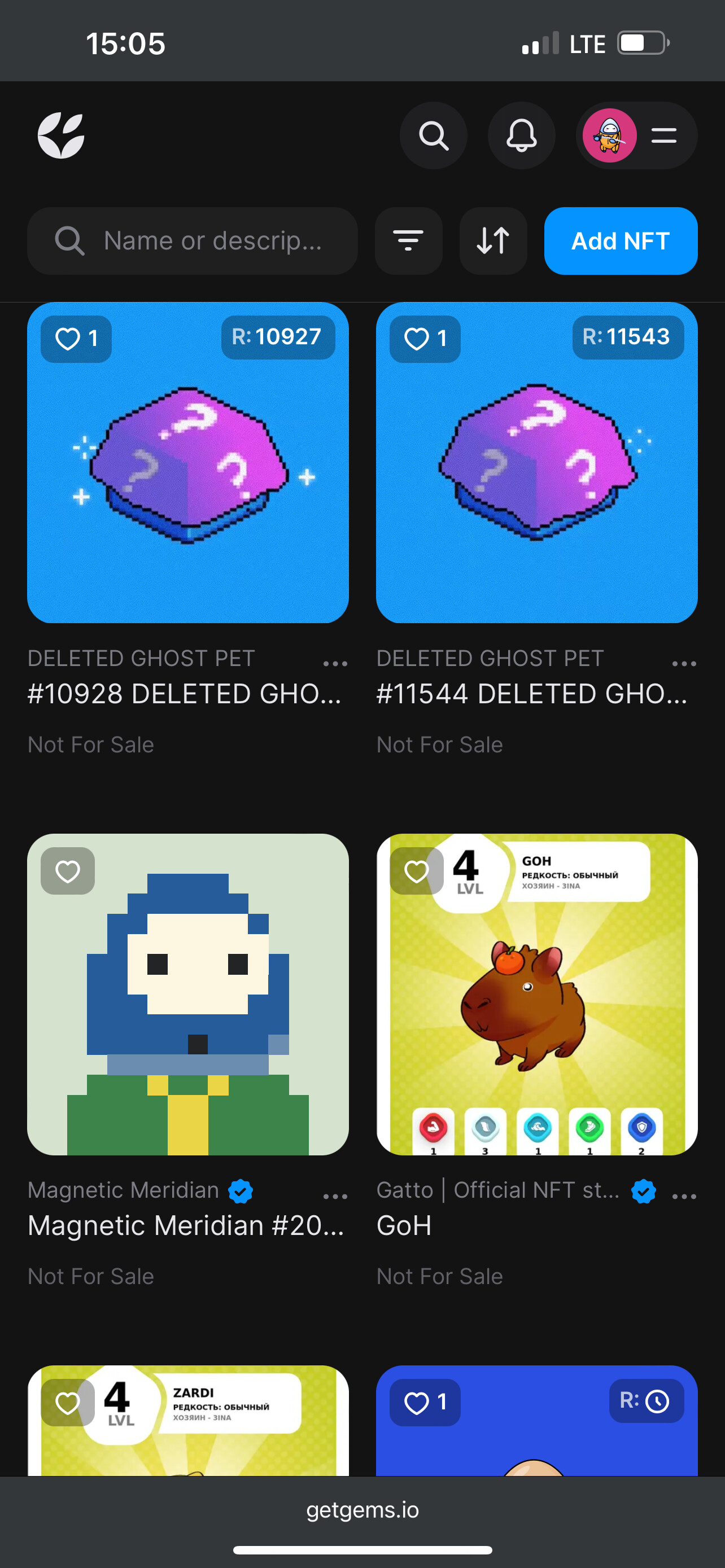
Task: Open more options for Magnetic Meridian NFT
Action: 335,1196
